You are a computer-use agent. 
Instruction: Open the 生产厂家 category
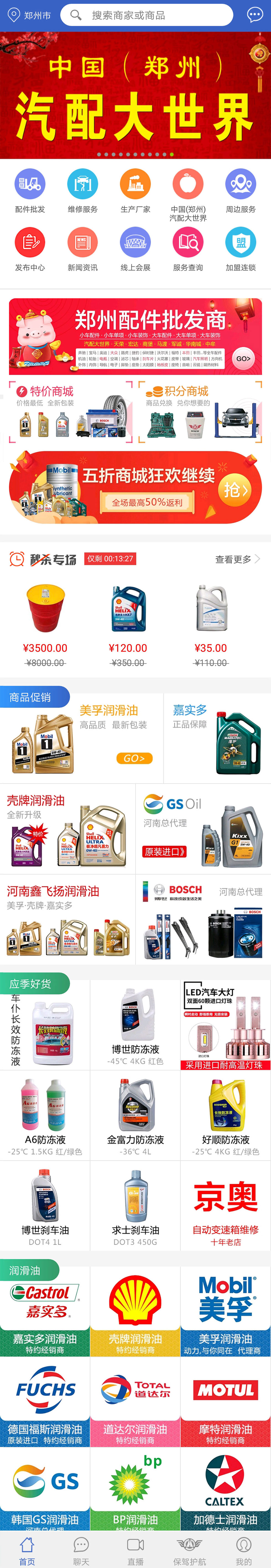[135, 190]
